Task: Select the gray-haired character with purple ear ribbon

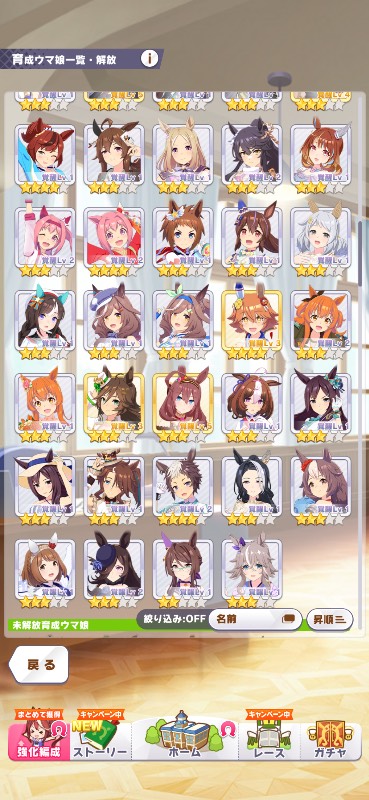Action: pyautogui.click(x=252, y=568)
